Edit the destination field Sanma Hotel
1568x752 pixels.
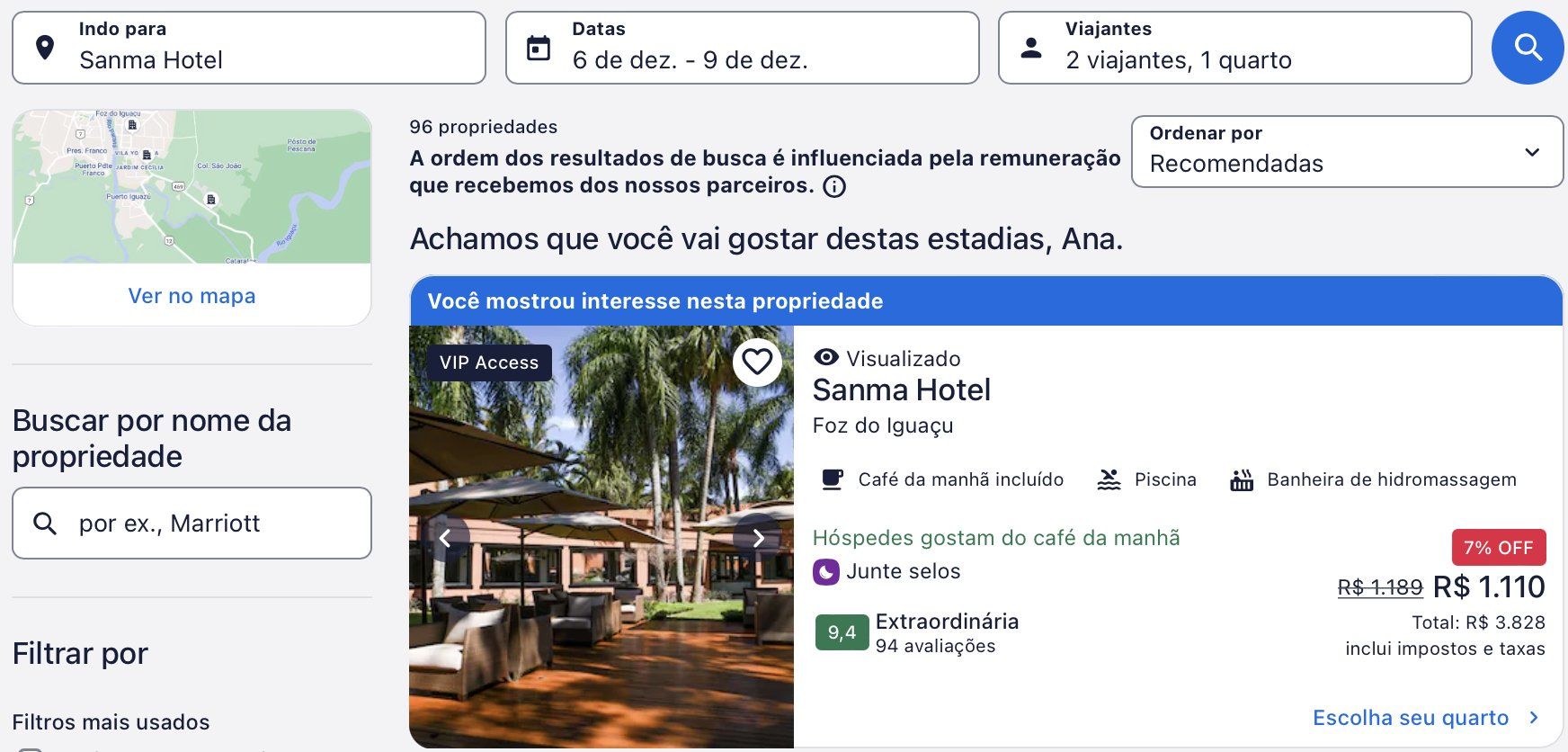click(x=249, y=49)
